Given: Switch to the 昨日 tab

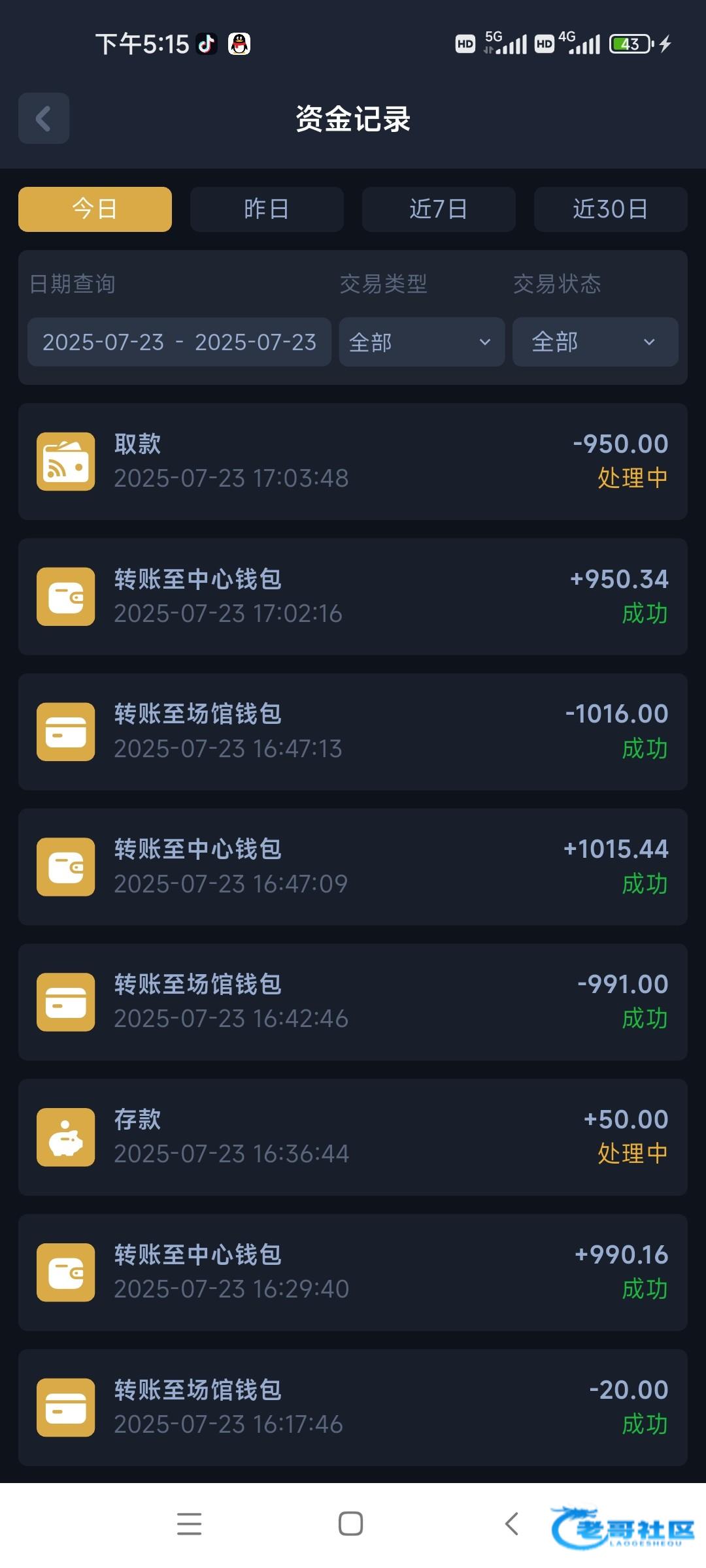Looking at the screenshot, I should [267, 209].
